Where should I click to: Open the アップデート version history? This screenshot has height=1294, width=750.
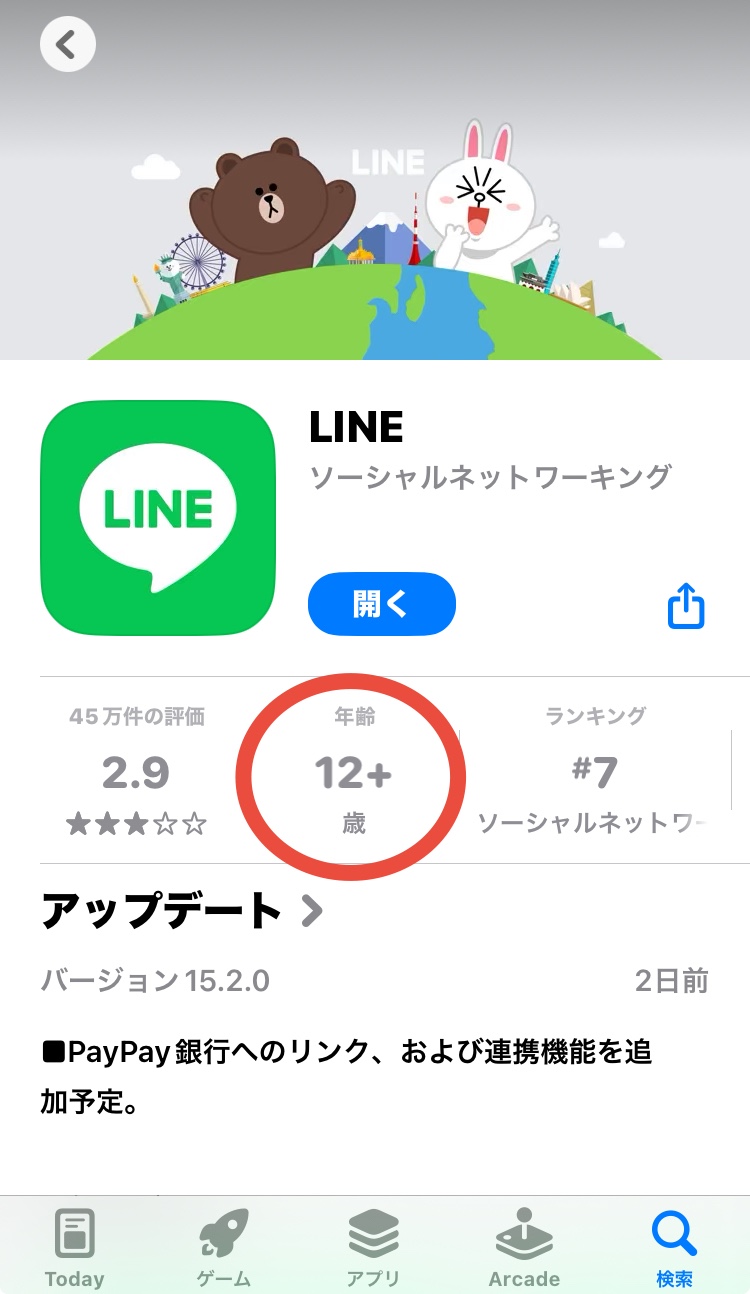click(x=182, y=911)
